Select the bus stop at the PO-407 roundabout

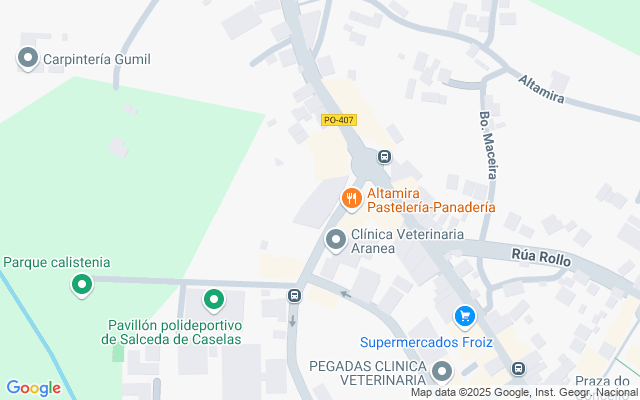[x=384, y=156]
